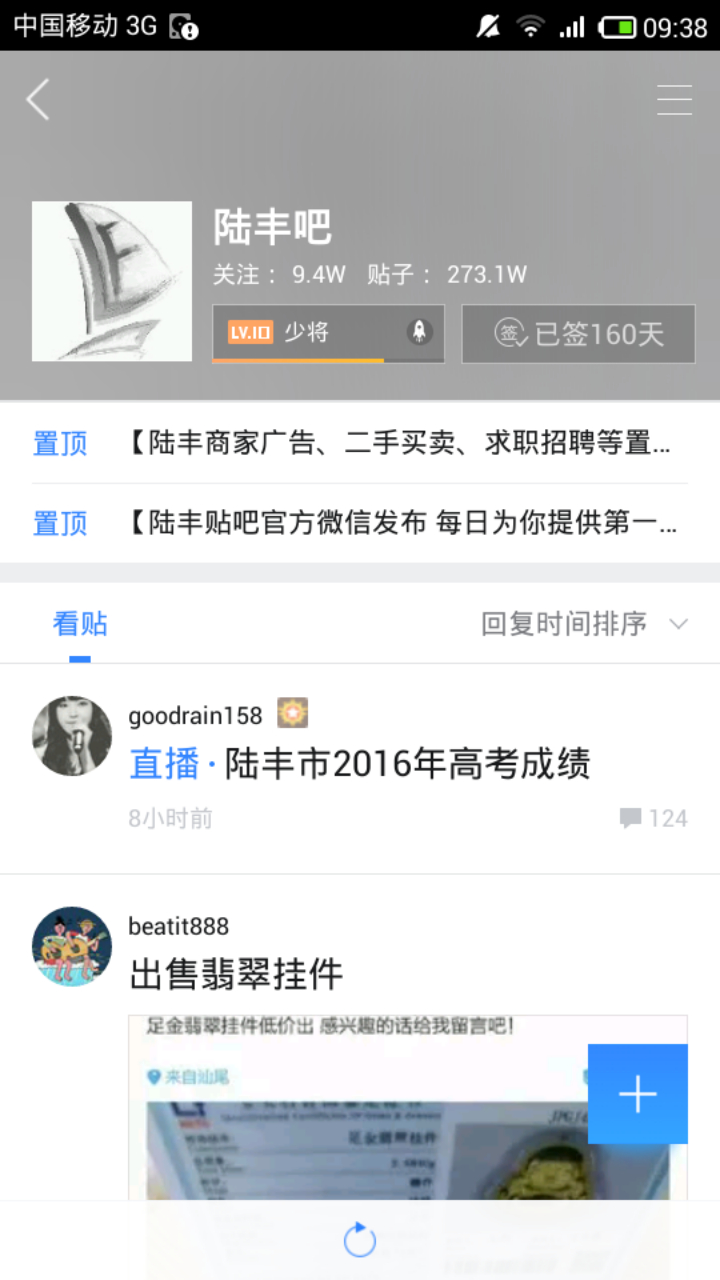Go back using the top-left arrow
The image size is (720, 1280).
[38, 100]
